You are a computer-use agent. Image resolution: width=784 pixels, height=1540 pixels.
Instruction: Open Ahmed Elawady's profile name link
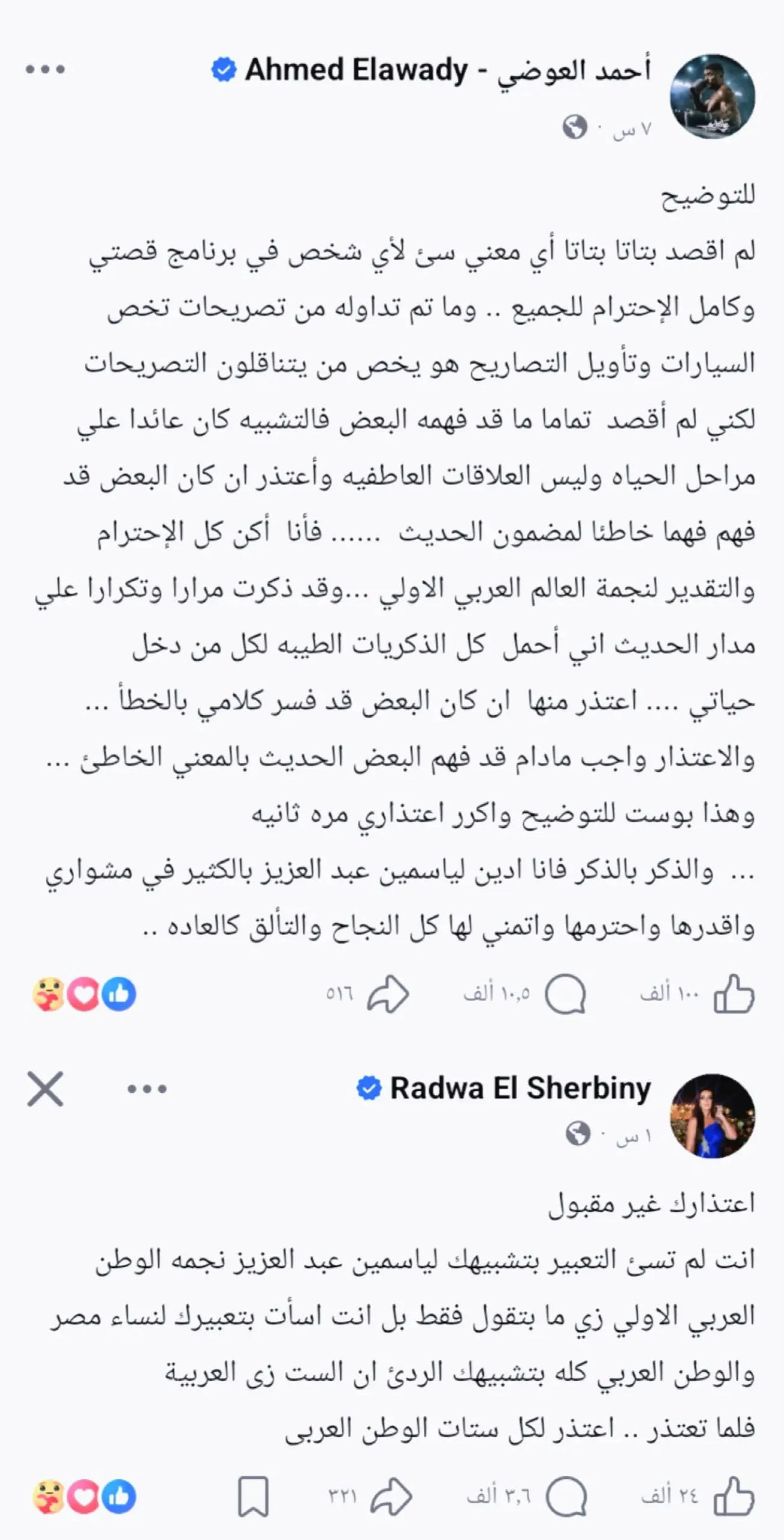click(448, 71)
